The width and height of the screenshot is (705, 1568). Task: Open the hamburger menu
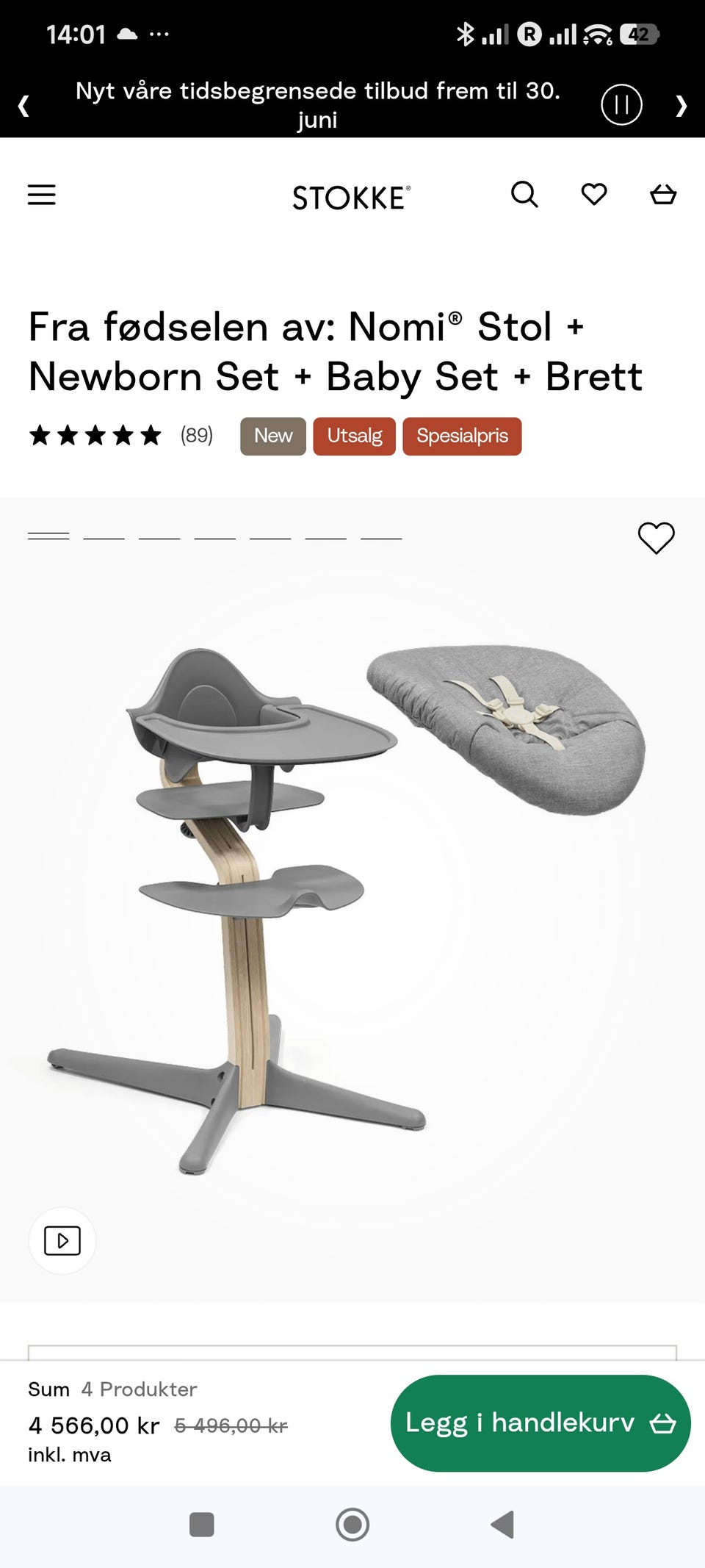(42, 195)
